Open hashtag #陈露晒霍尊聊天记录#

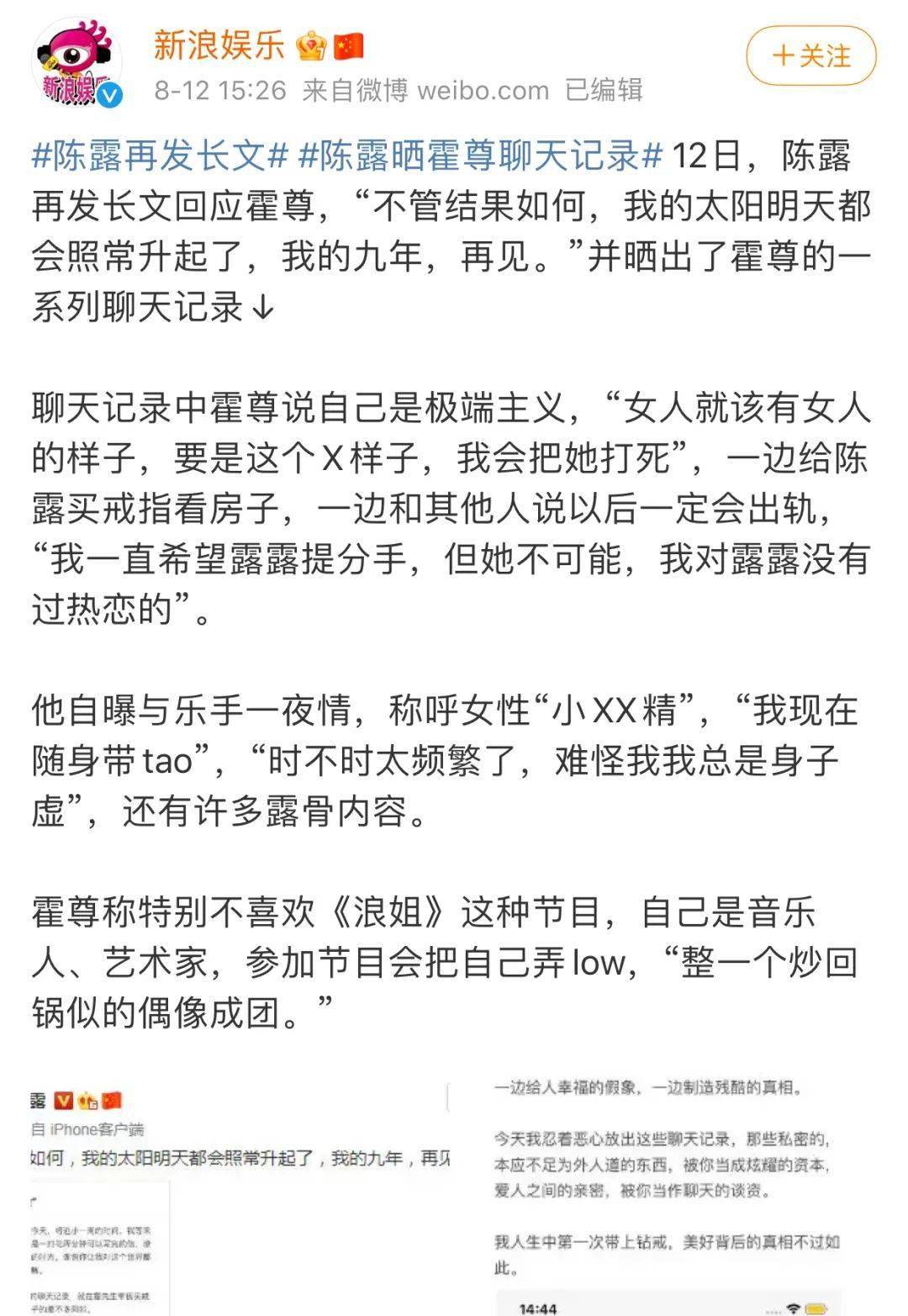(x=481, y=156)
